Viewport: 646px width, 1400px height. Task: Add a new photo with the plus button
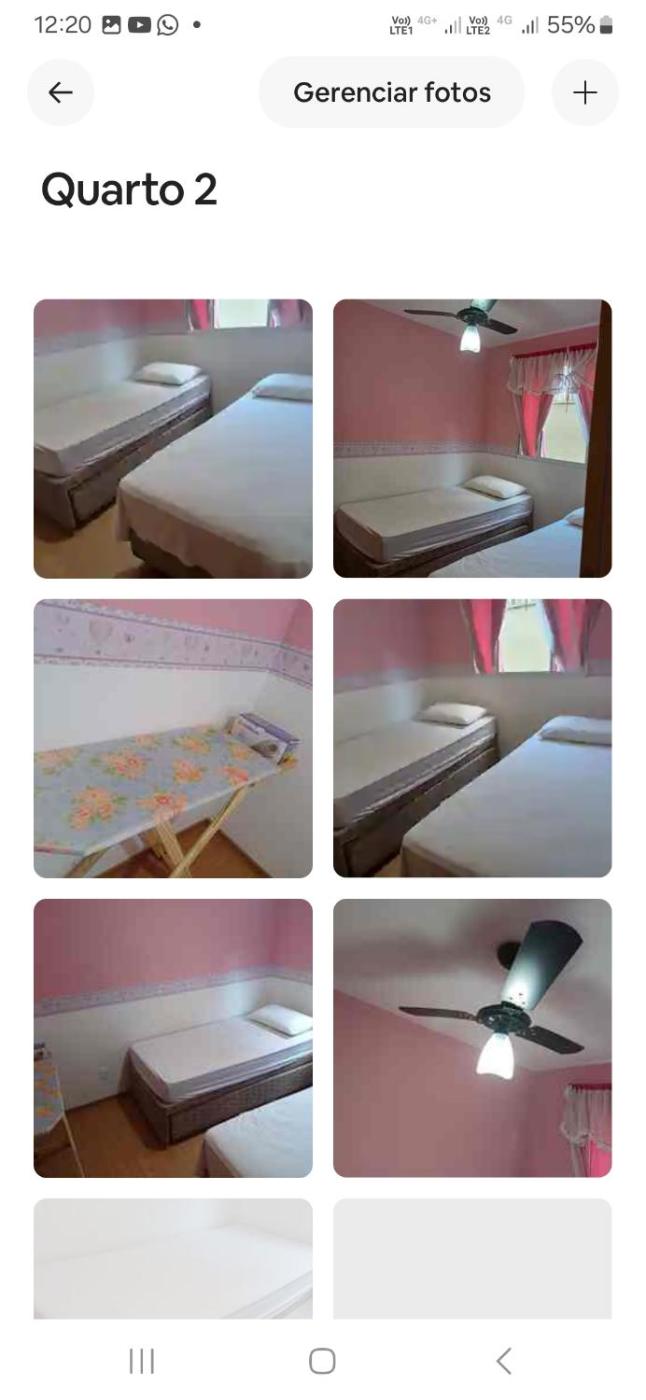(x=585, y=93)
